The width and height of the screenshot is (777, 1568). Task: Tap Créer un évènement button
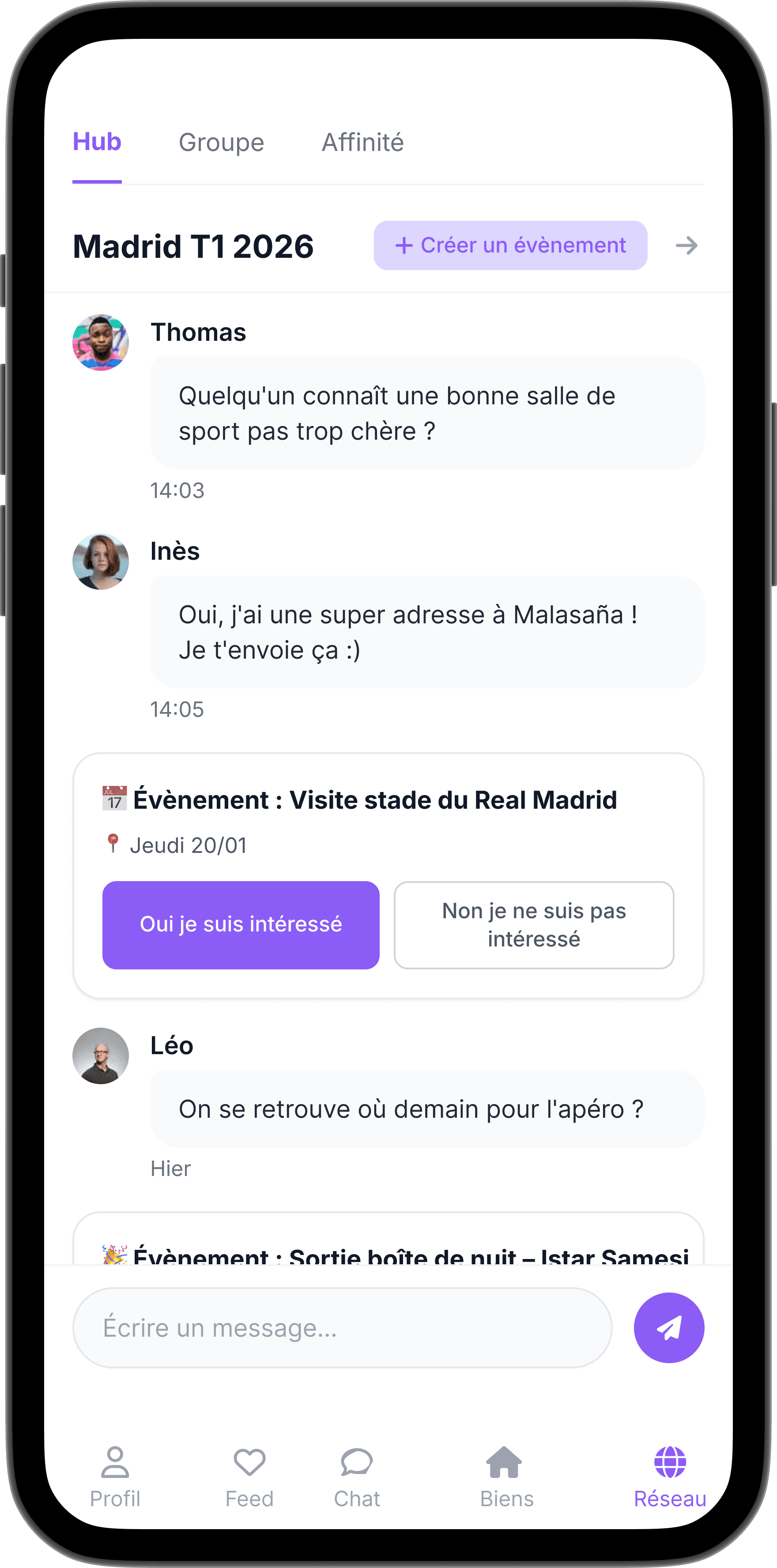510,245
